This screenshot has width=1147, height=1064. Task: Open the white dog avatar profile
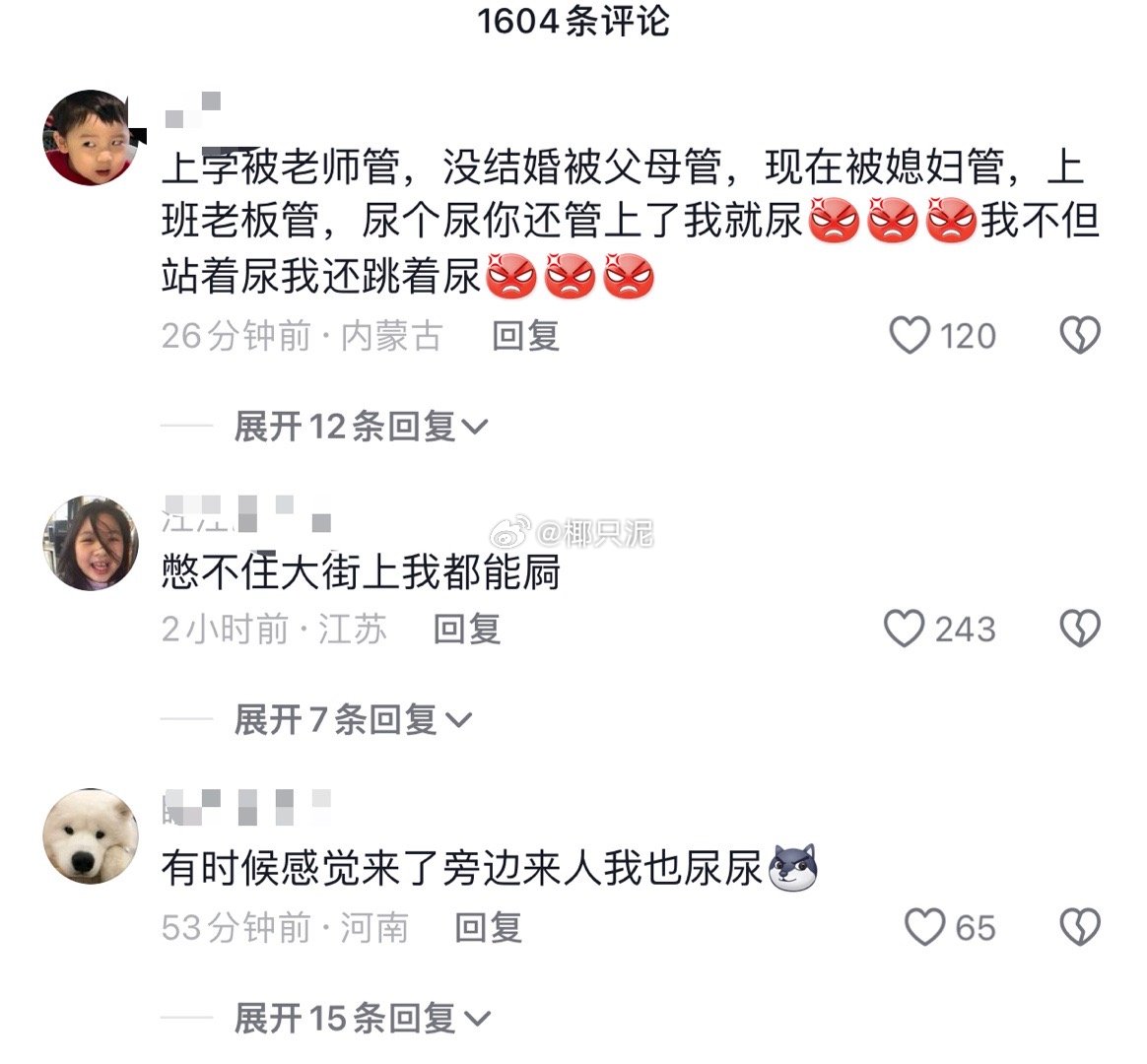click(92, 836)
